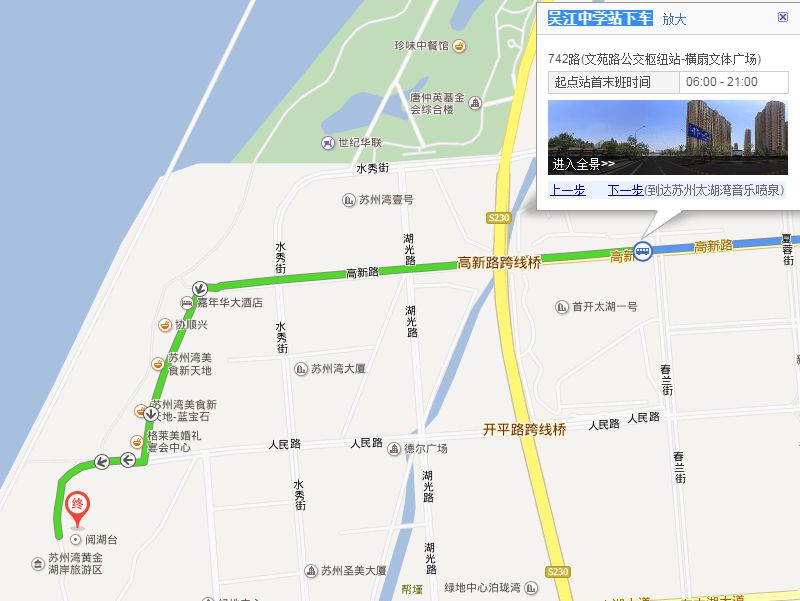800x601 pixels.
Task: Select the 珍味中餐馆 restaurant marker
Action: (459, 46)
